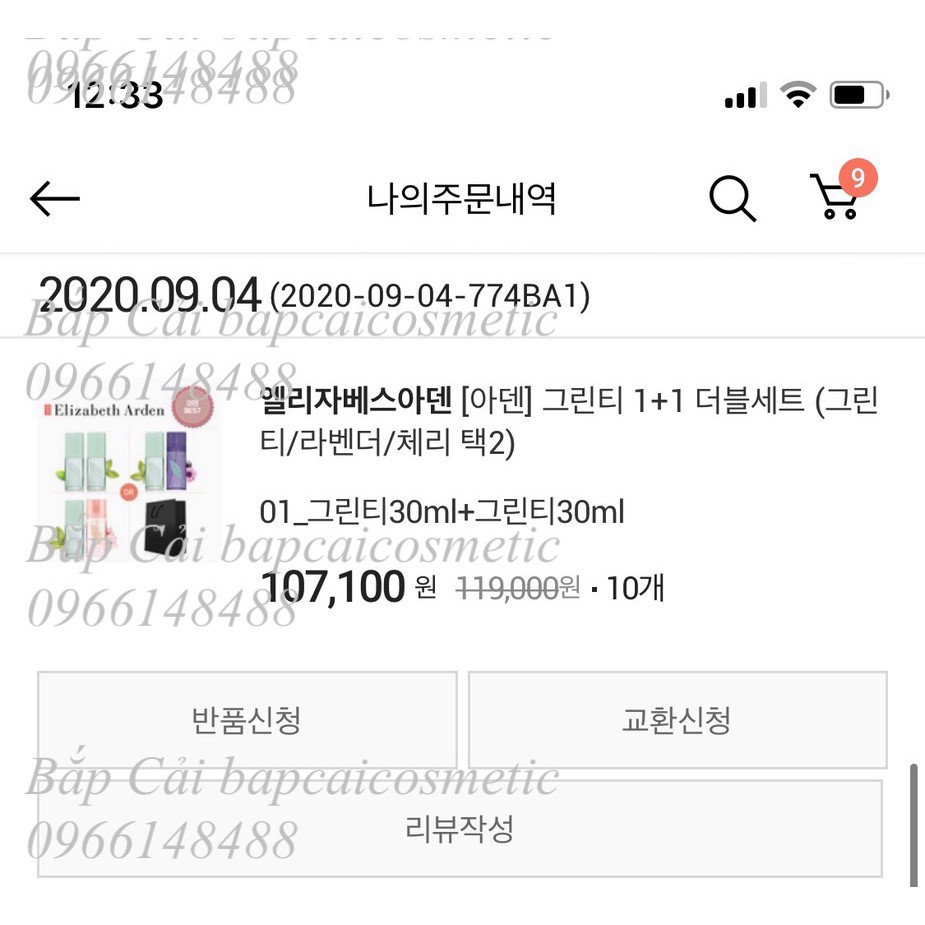Write a review with 리뷰작성 button
The height and width of the screenshot is (925, 925).
tap(460, 828)
